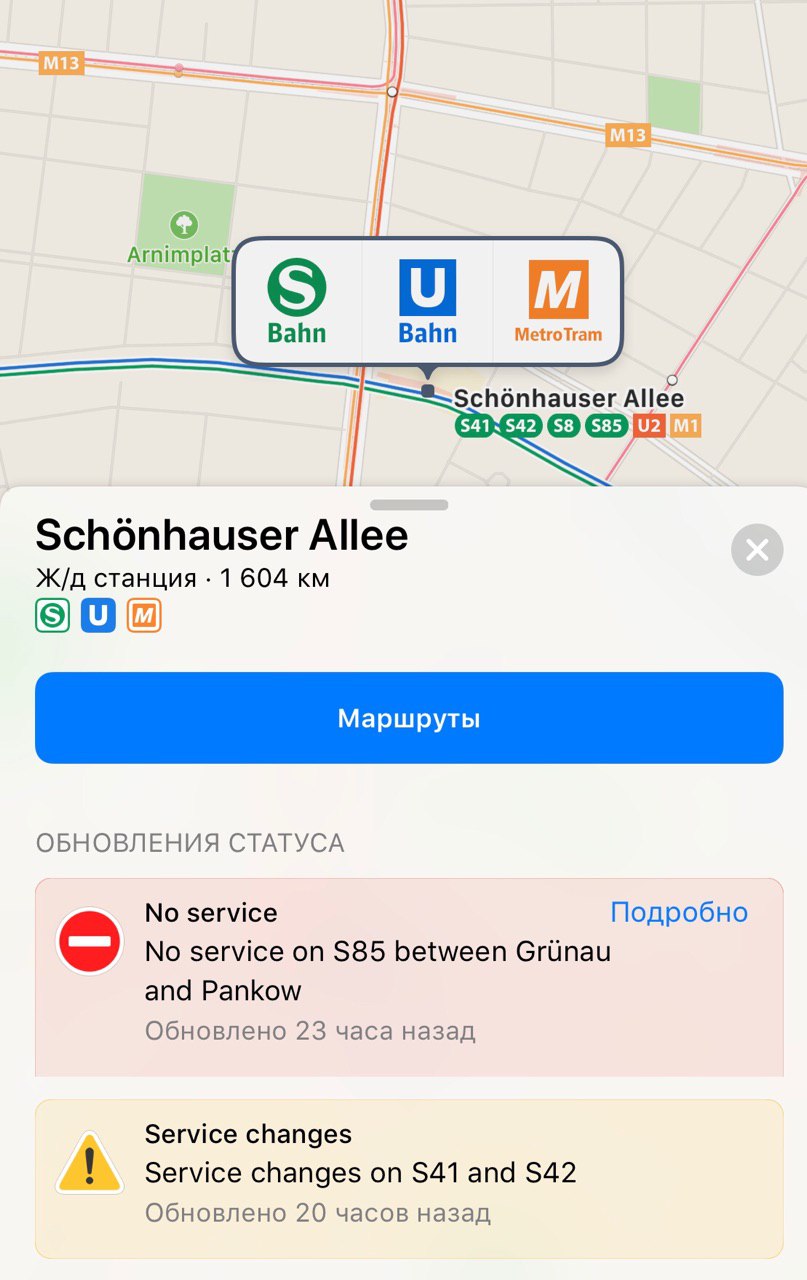The image size is (807, 1280).
Task: Close the Schönhauser Allee station card
Action: point(757,549)
